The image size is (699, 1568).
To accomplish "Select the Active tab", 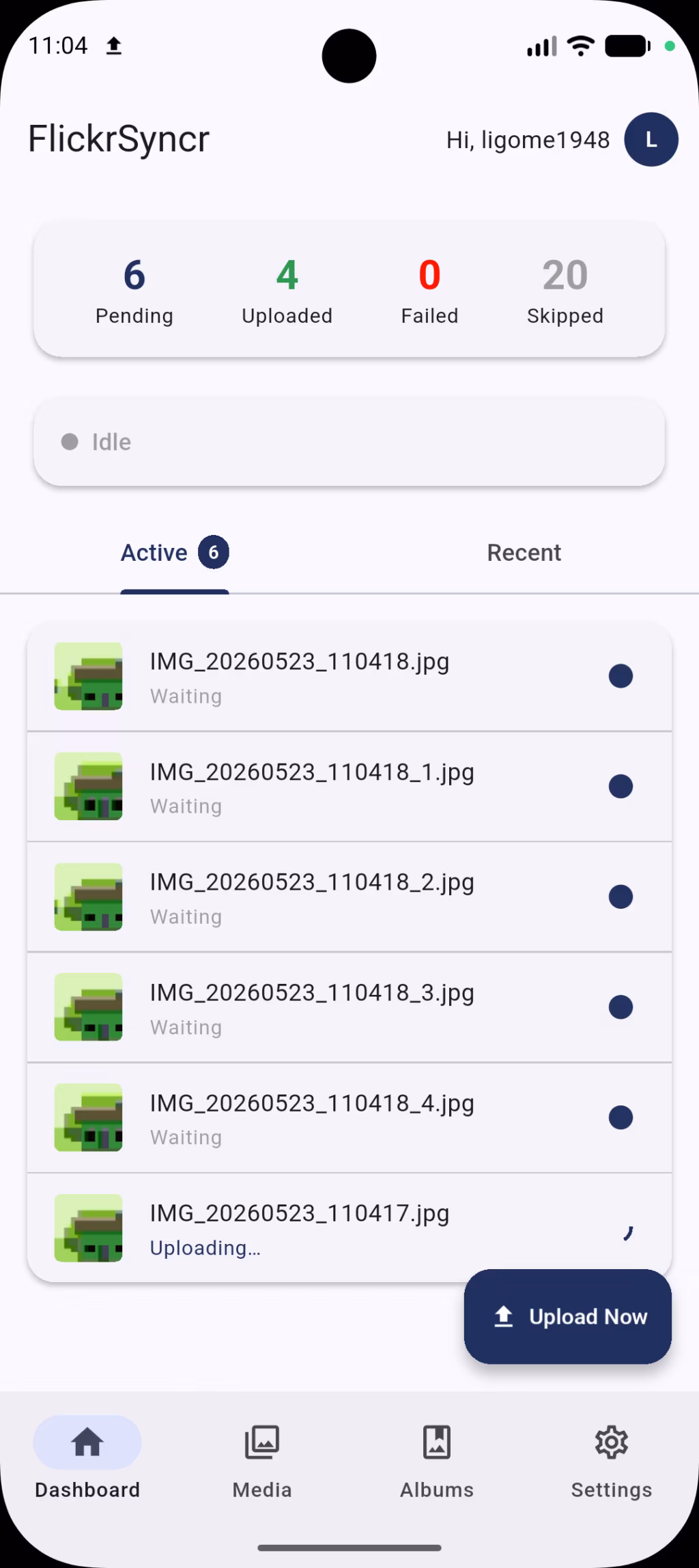I will click(x=175, y=553).
